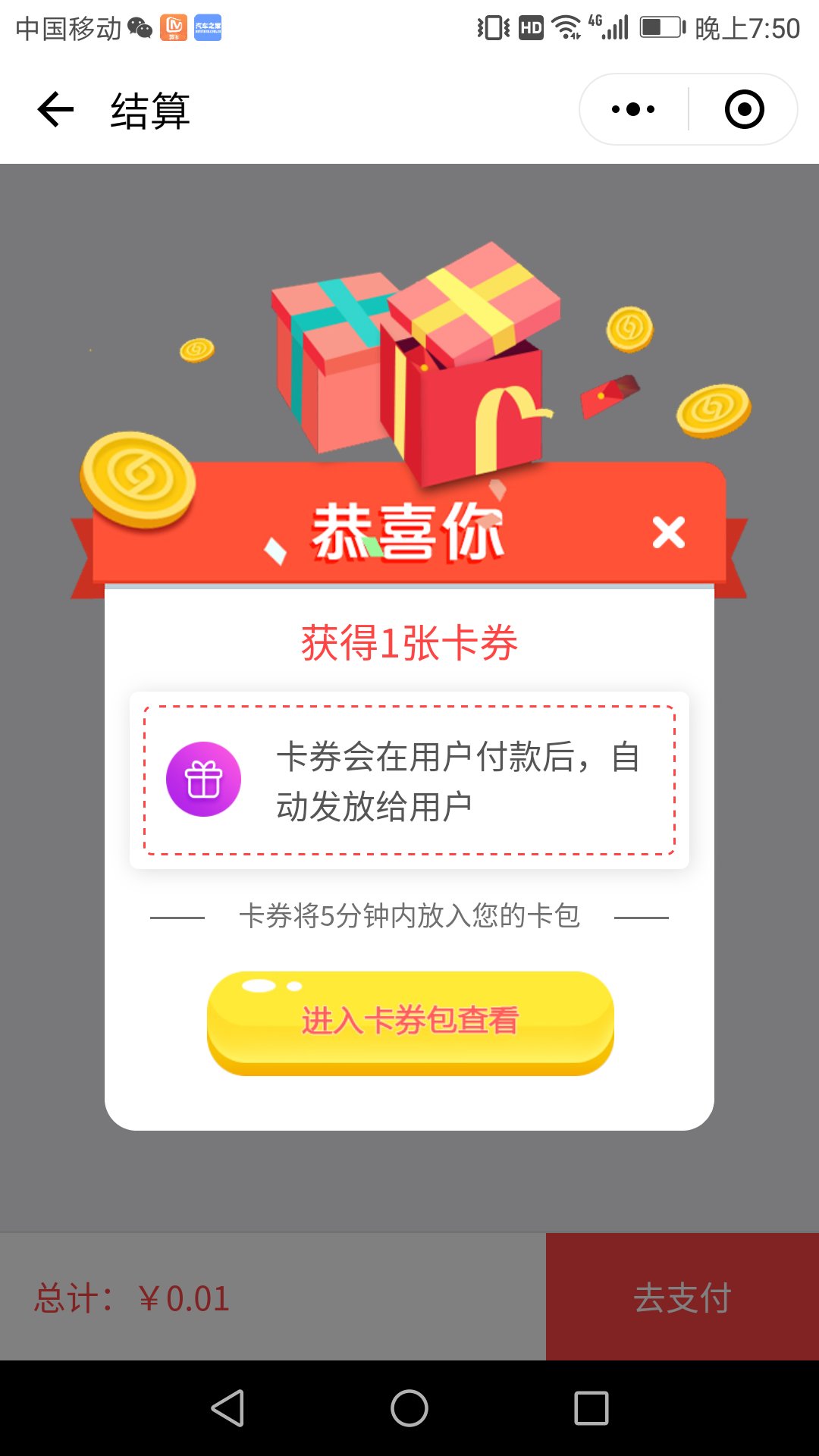Screen dimensions: 819x1456
Task: Go to the system home screen
Action: pos(409,1408)
